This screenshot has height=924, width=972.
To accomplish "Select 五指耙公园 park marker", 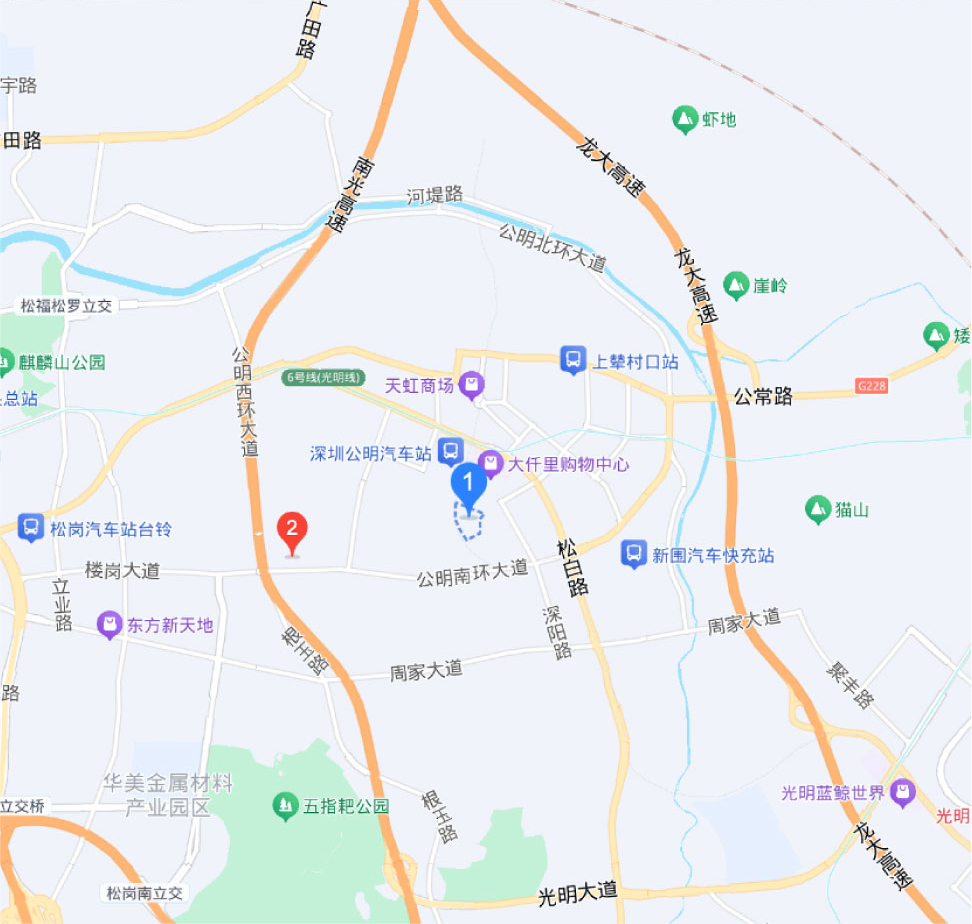I will 285,805.
